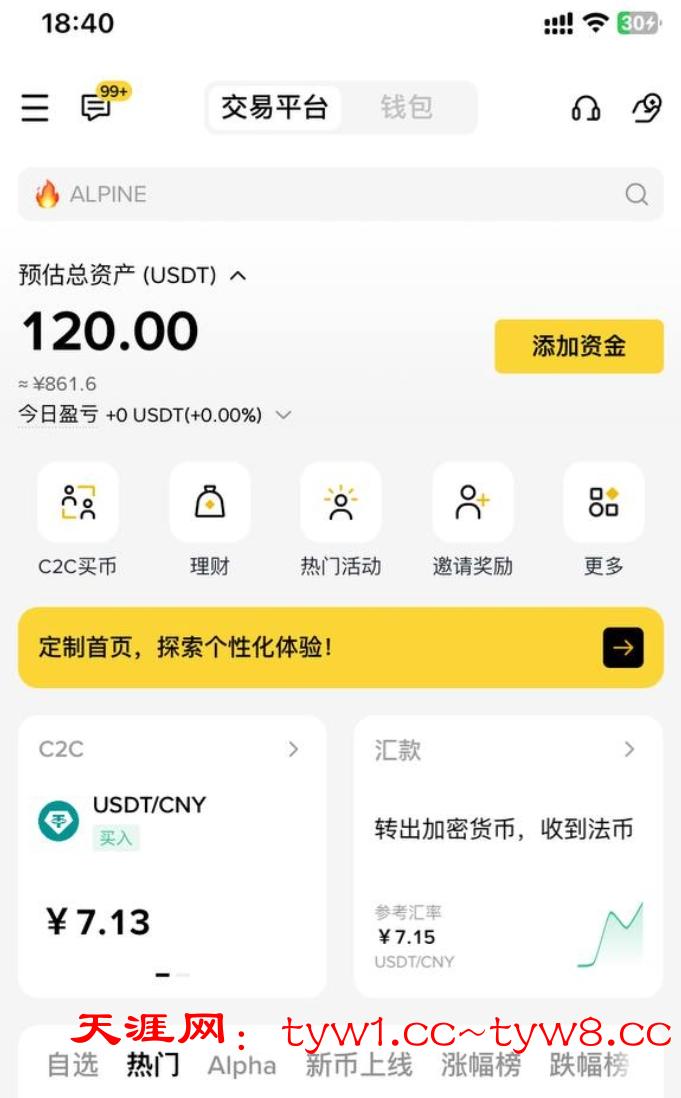
Task: Open C2C买币 shortcut
Action: [78, 503]
